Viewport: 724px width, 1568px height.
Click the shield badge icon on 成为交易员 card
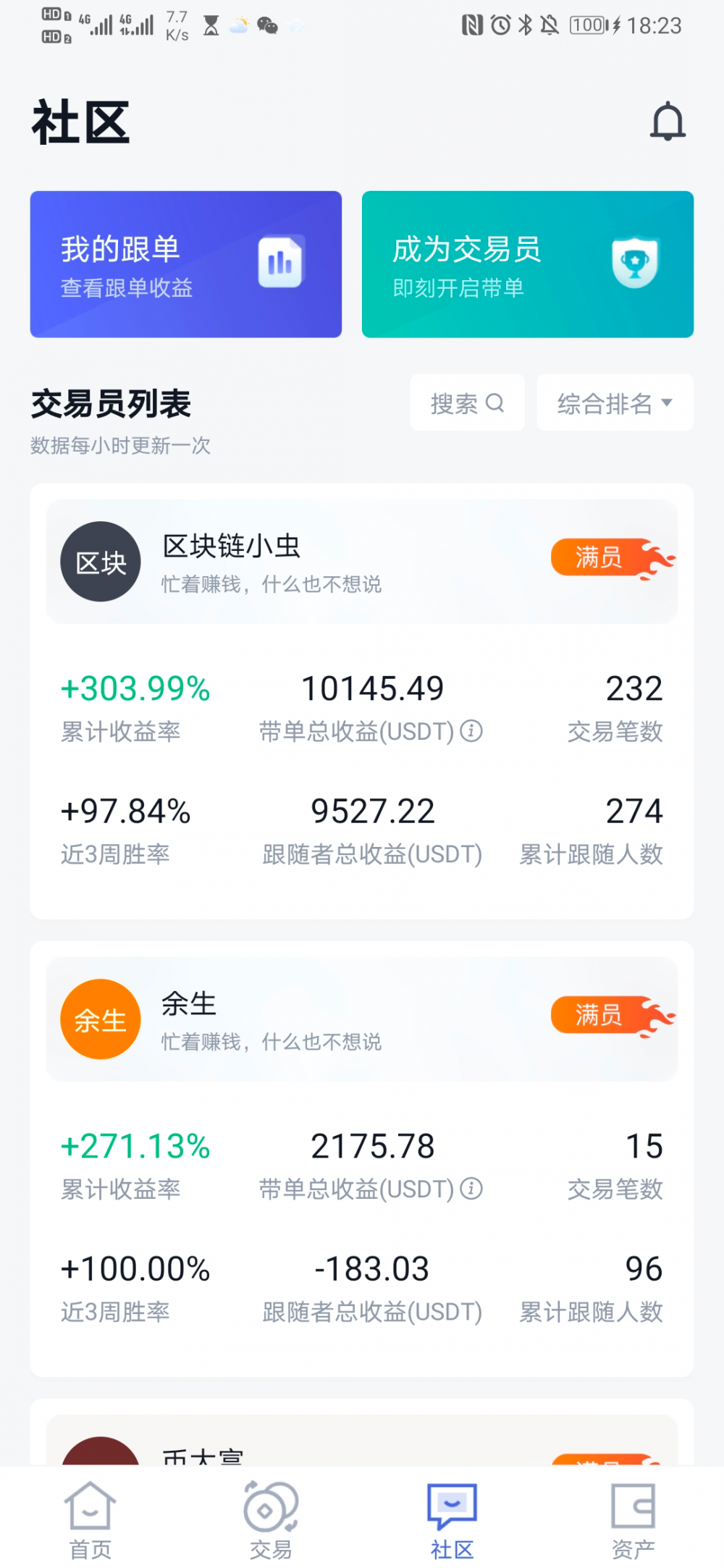(635, 263)
